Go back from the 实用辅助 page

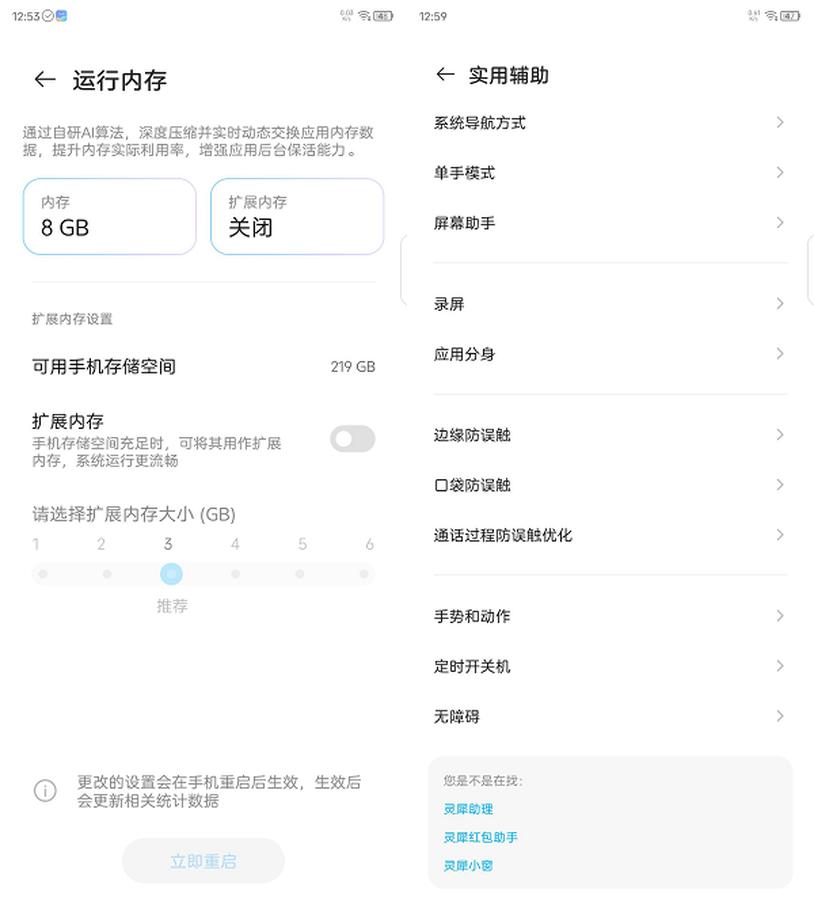tap(446, 75)
